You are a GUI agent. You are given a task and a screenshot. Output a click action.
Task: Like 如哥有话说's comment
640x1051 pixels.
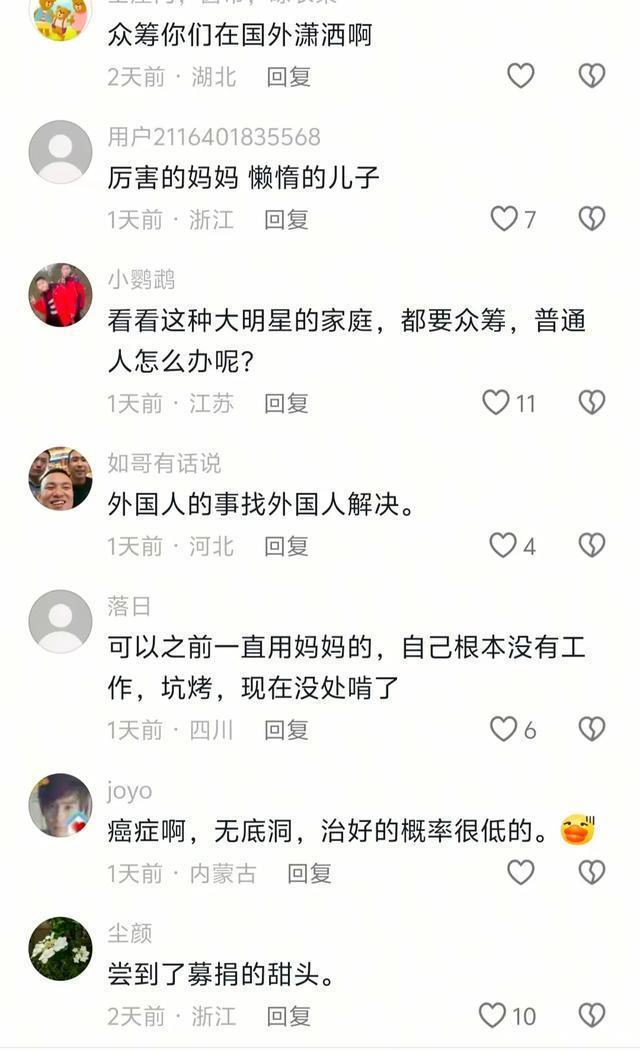click(x=503, y=546)
